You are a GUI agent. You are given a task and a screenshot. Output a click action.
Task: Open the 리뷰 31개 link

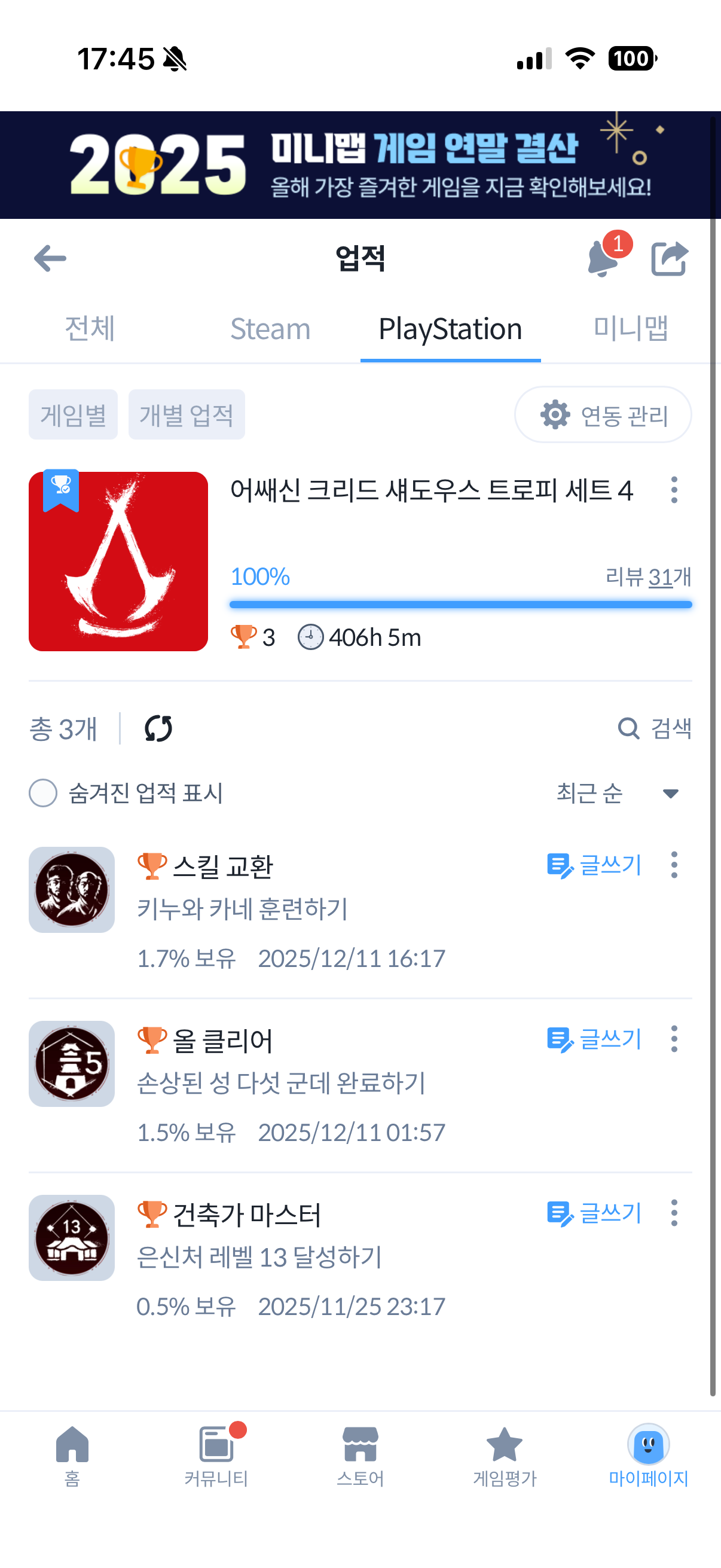tap(648, 577)
